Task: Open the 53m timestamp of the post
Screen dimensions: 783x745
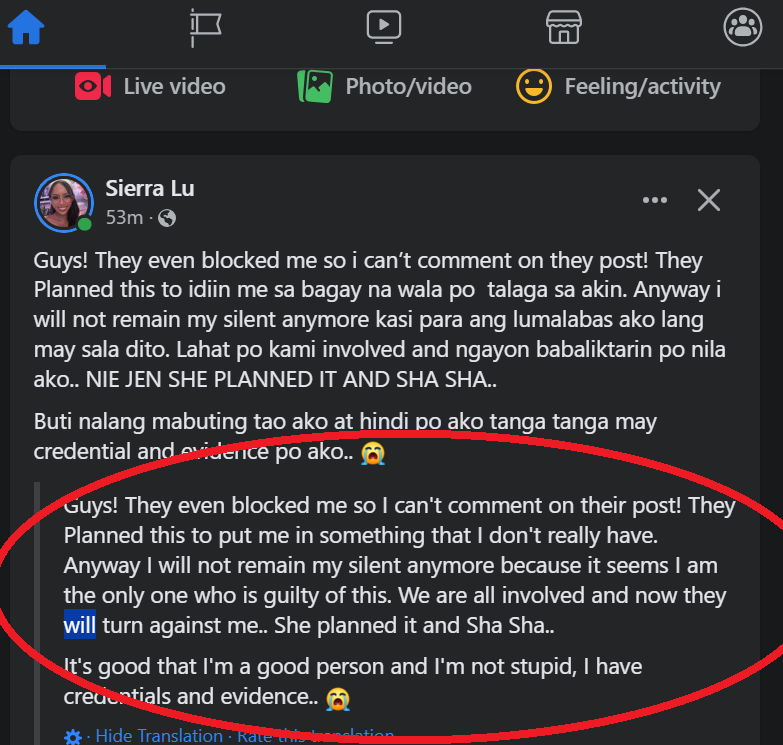Action: coord(124,217)
